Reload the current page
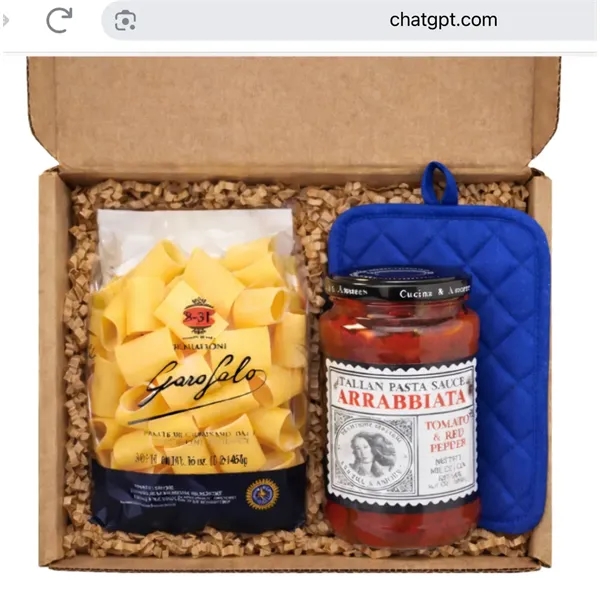This screenshot has height=600, width=600. [59, 20]
